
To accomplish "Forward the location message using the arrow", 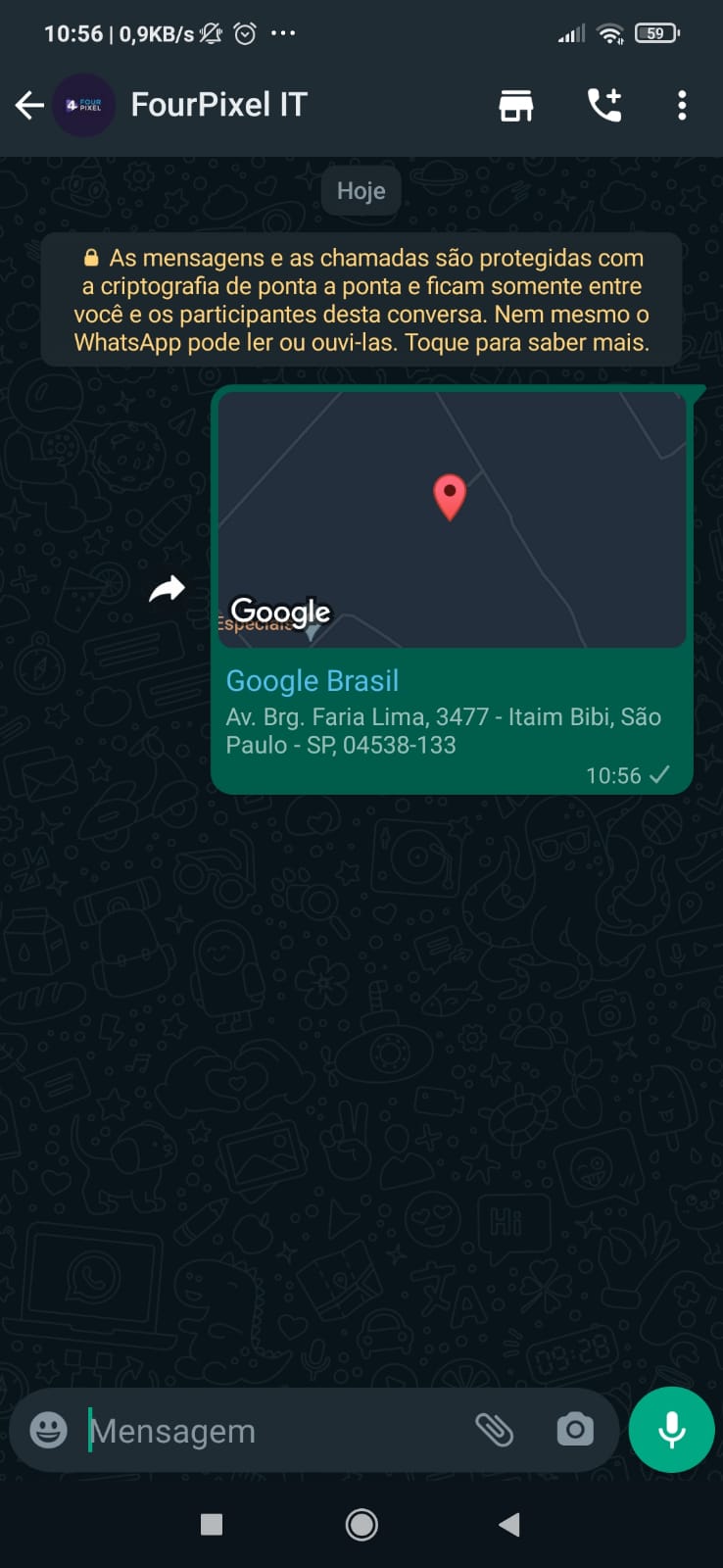I will point(168,587).
